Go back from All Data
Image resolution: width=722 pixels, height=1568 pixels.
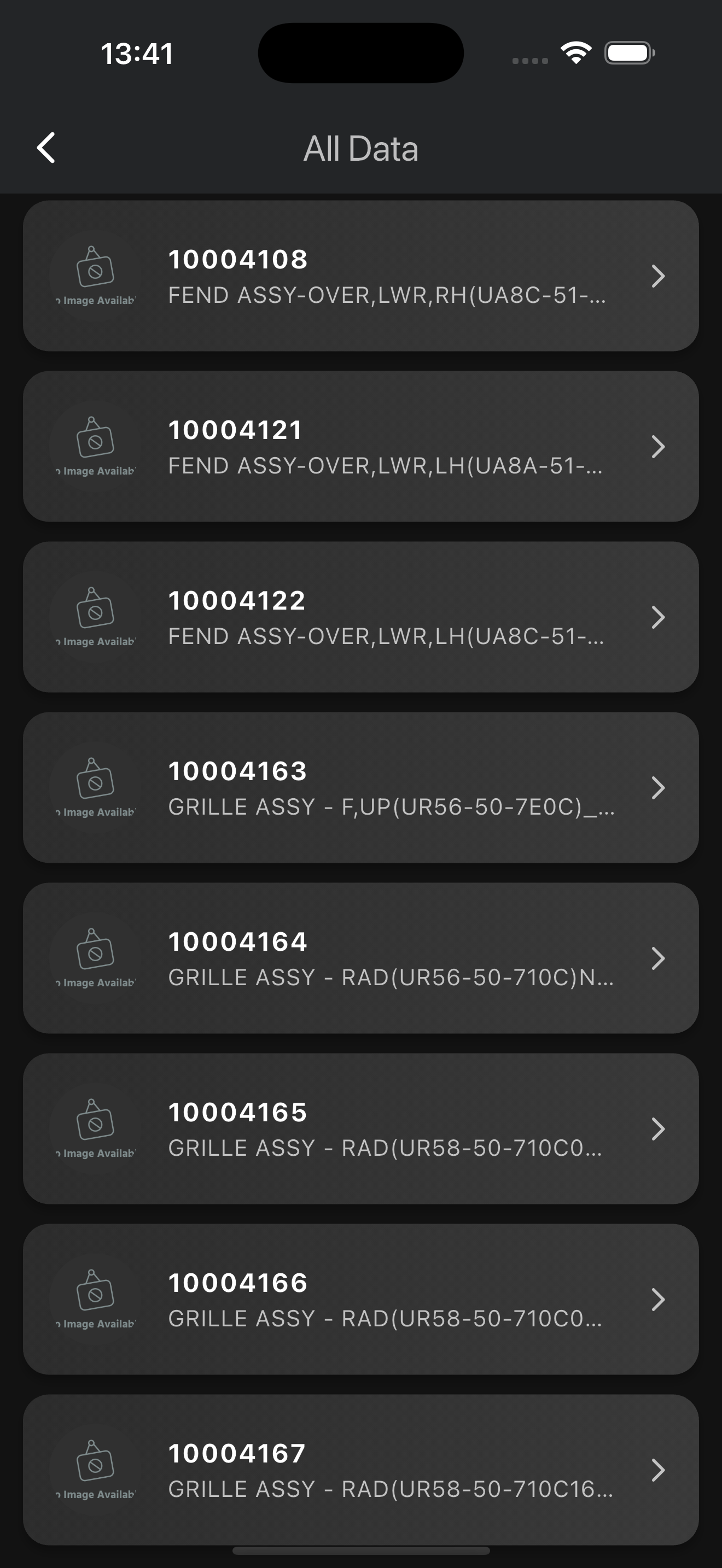46,148
